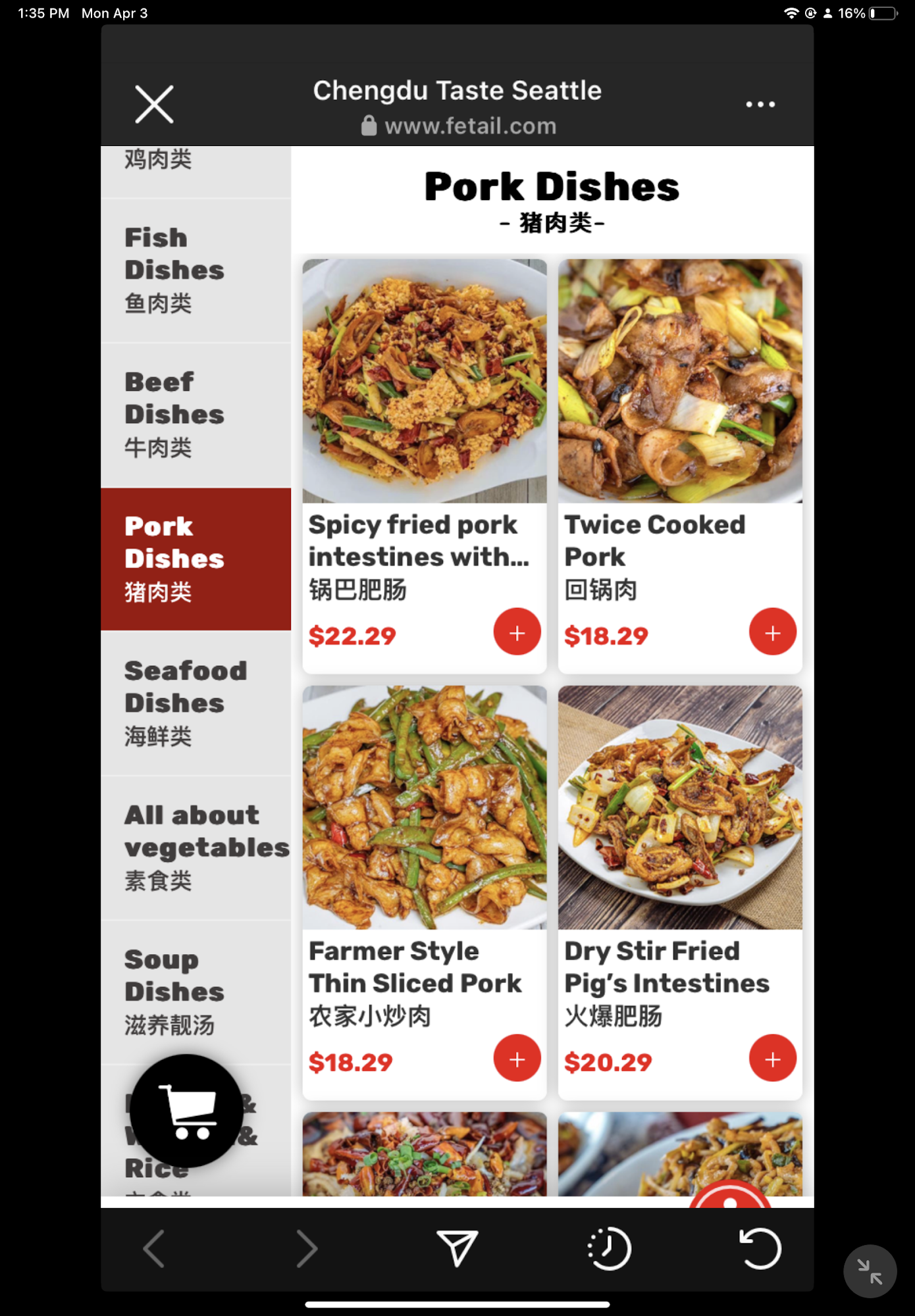Go to the All about vegetables category
The width and height of the screenshot is (915, 1316).
[x=196, y=847]
